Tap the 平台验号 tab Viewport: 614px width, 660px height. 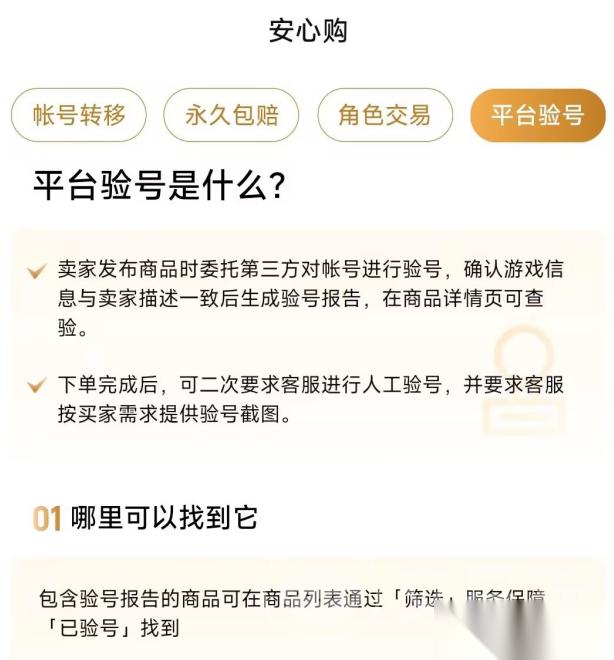tap(537, 115)
